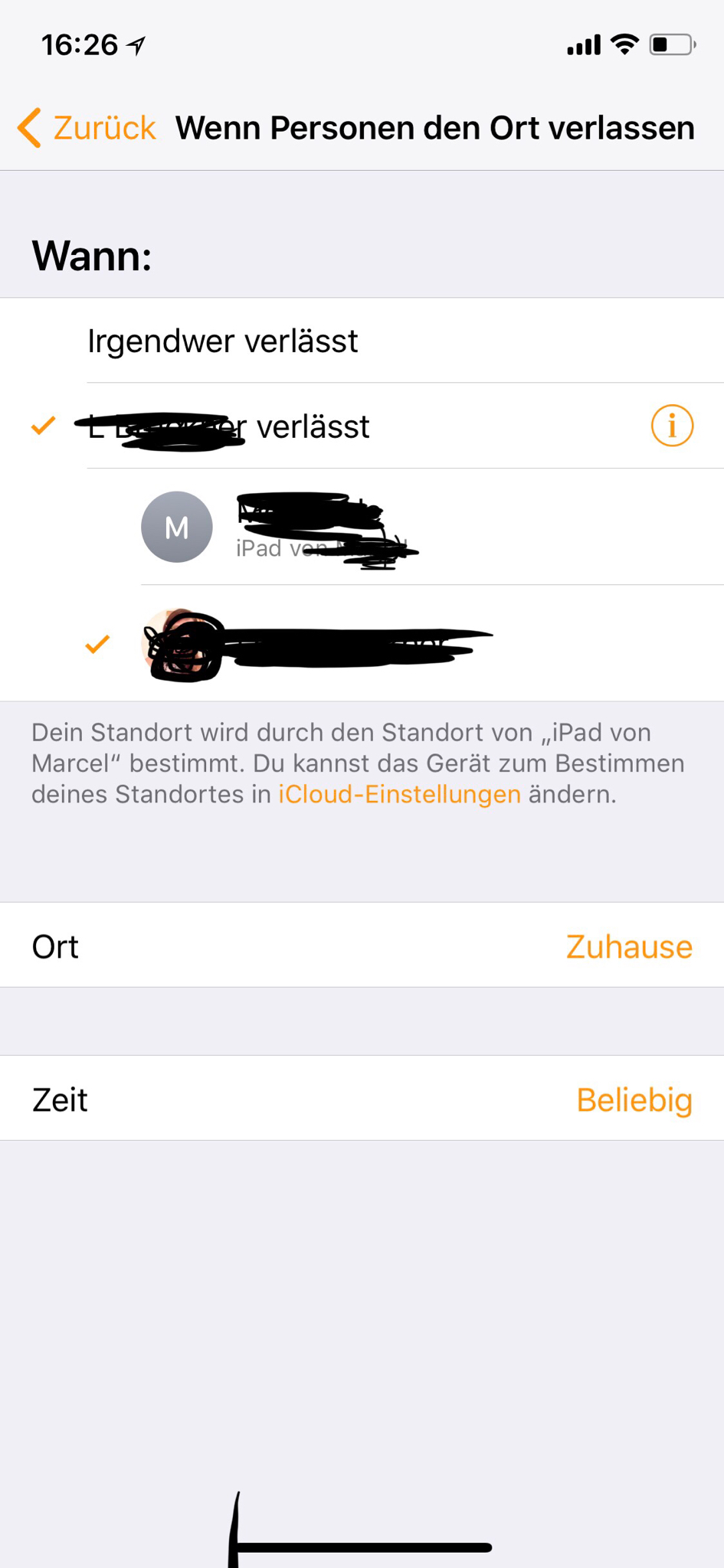Open the info icon next to 'verlässt'
Viewport: 724px width, 1568px height.
[x=672, y=426]
